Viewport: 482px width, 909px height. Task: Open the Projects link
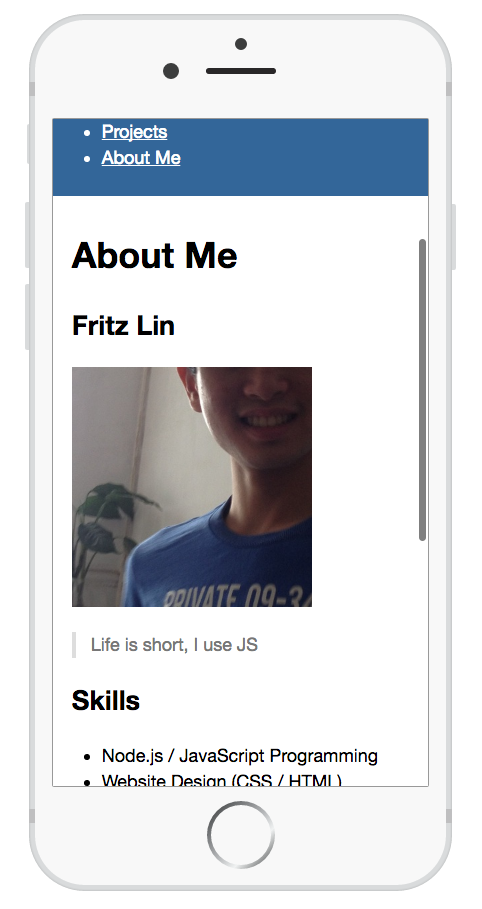click(135, 132)
